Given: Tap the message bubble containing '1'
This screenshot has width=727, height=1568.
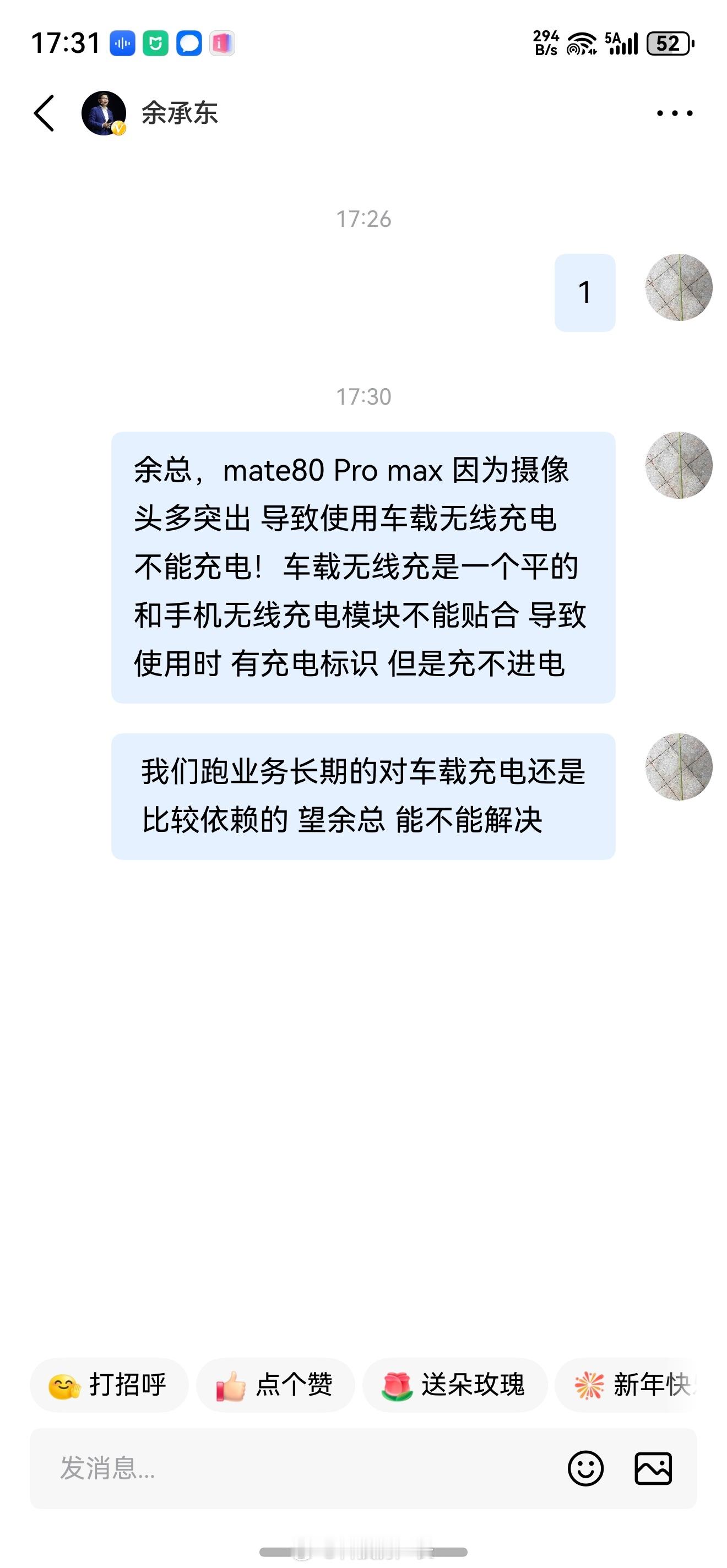Looking at the screenshot, I should tap(585, 292).
